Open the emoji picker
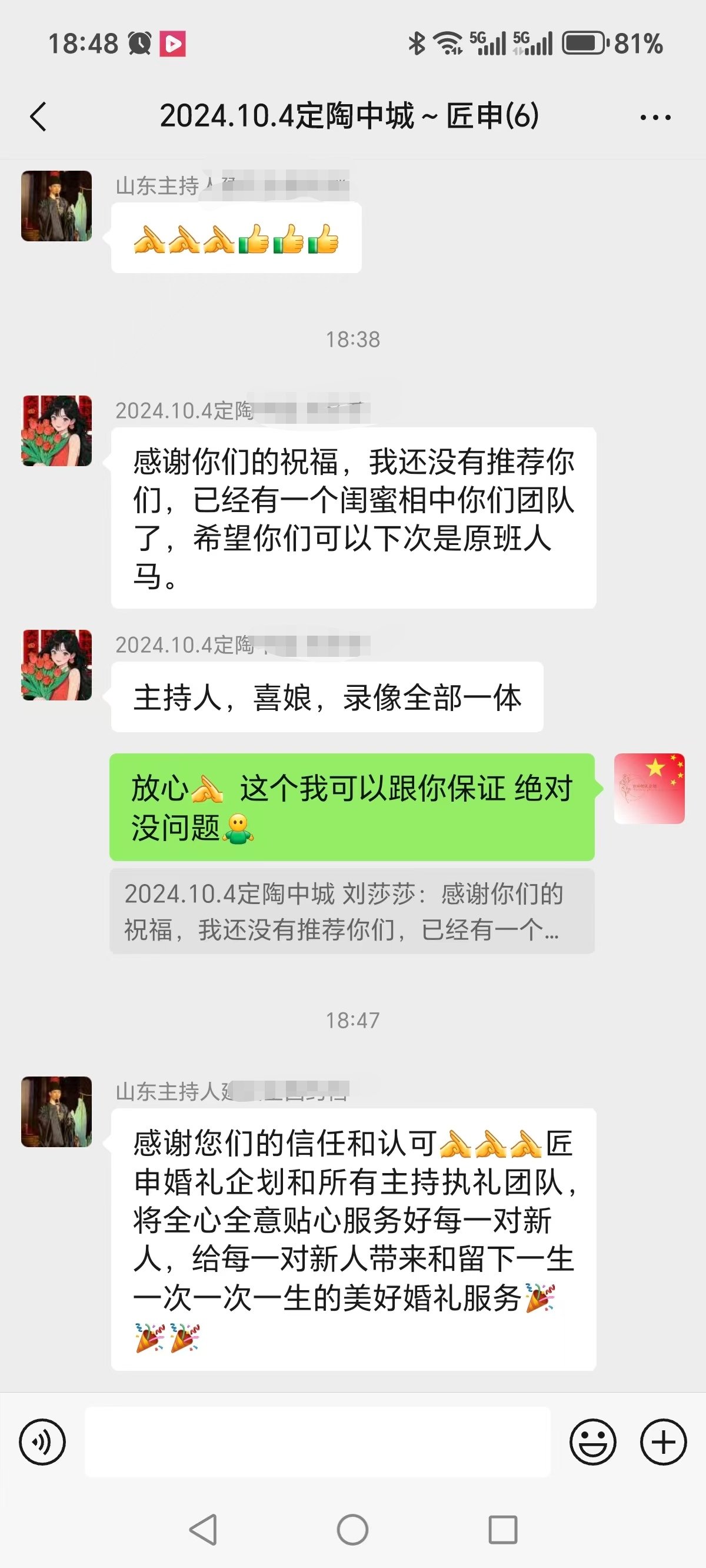Image resolution: width=706 pixels, height=1568 pixels. pyautogui.click(x=592, y=1441)
